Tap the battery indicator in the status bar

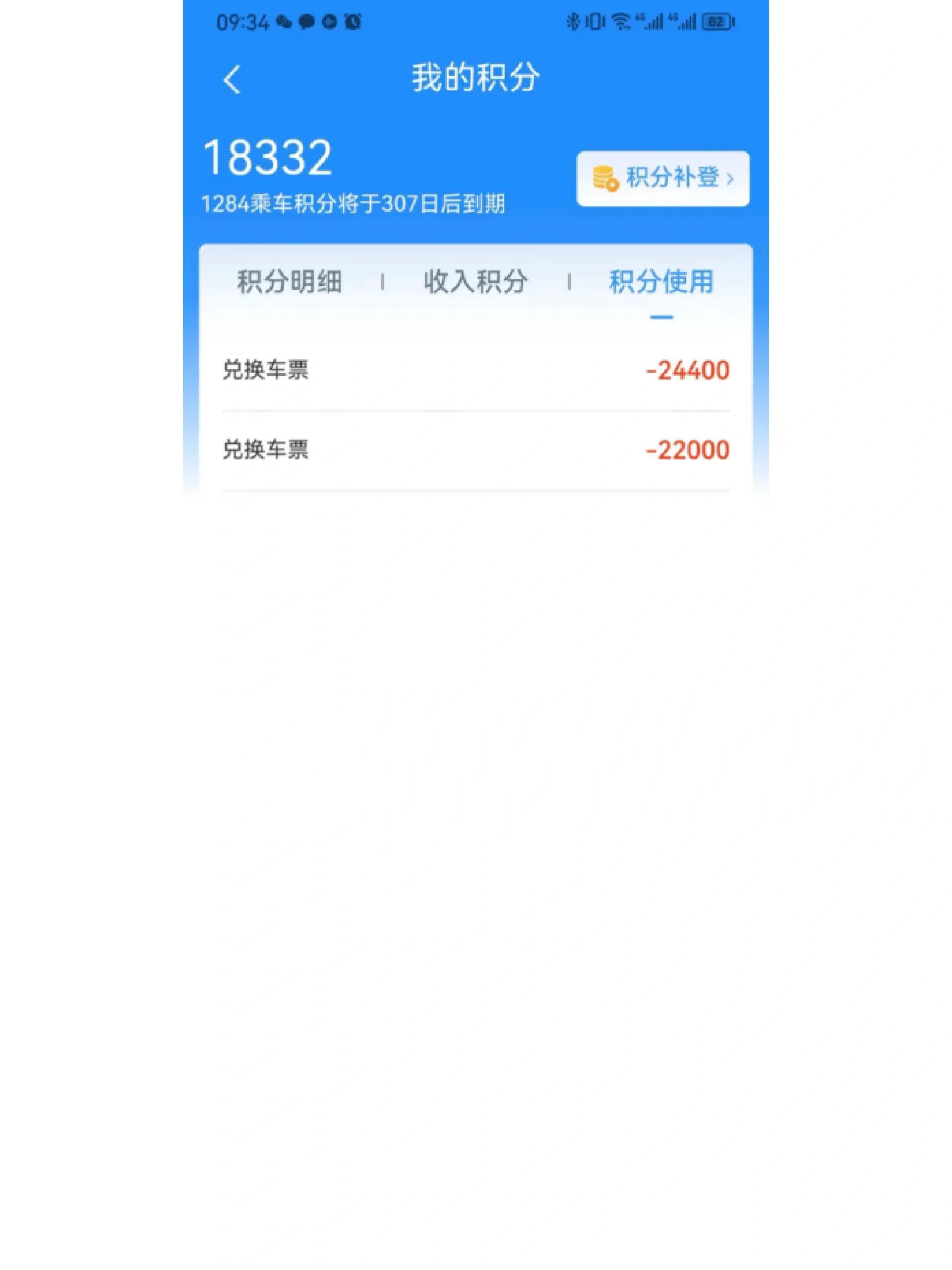717,21
